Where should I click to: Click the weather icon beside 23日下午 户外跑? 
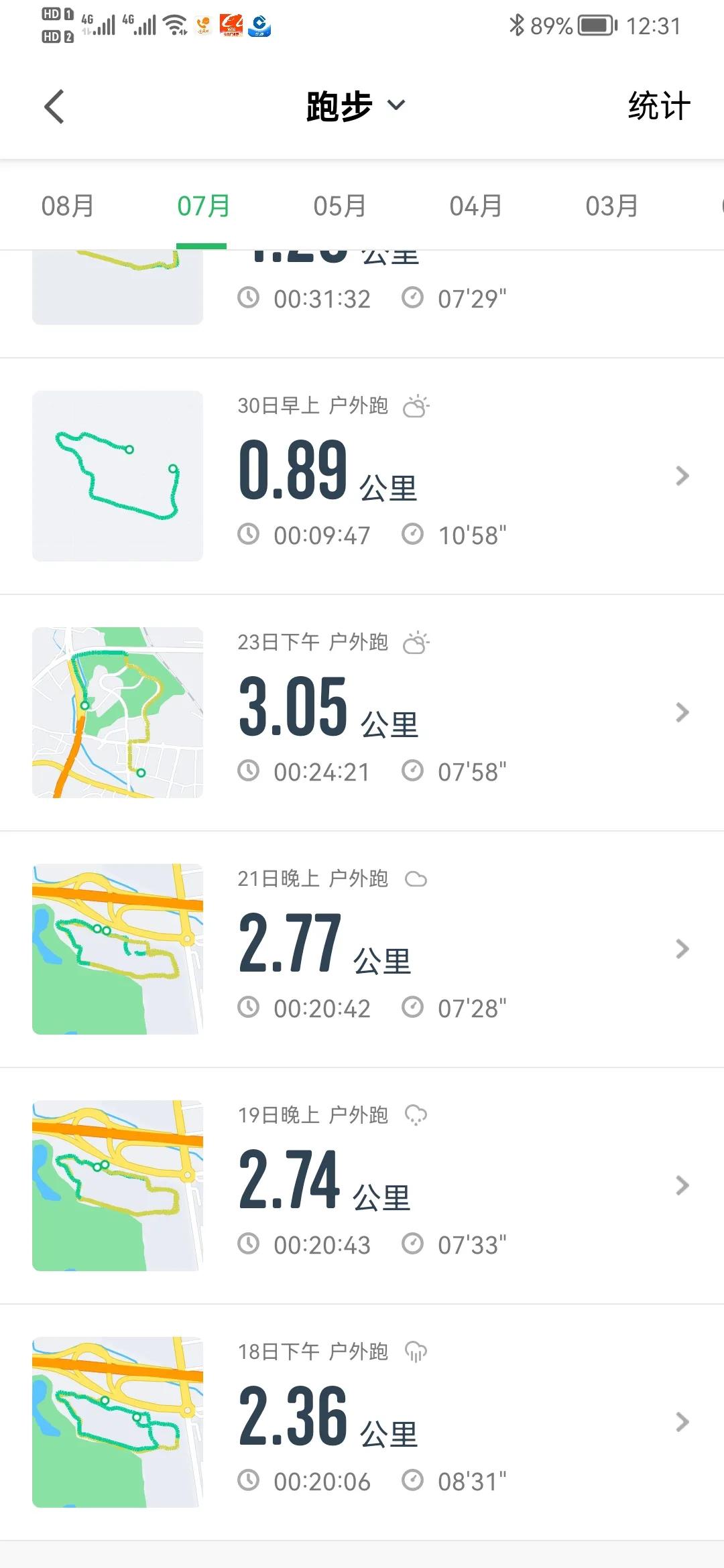417,643
